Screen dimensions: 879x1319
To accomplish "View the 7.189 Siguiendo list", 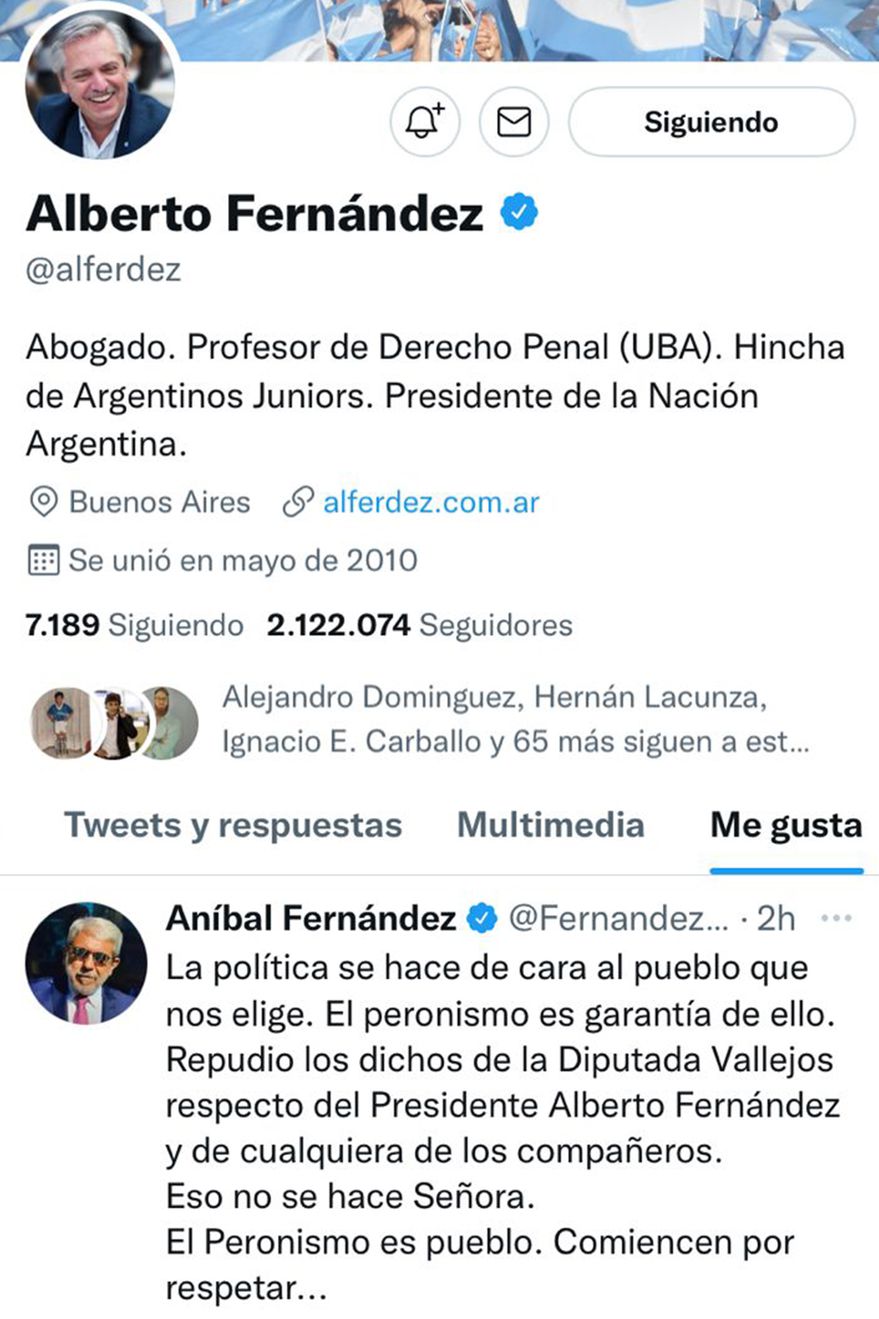I will coord(134,626).
